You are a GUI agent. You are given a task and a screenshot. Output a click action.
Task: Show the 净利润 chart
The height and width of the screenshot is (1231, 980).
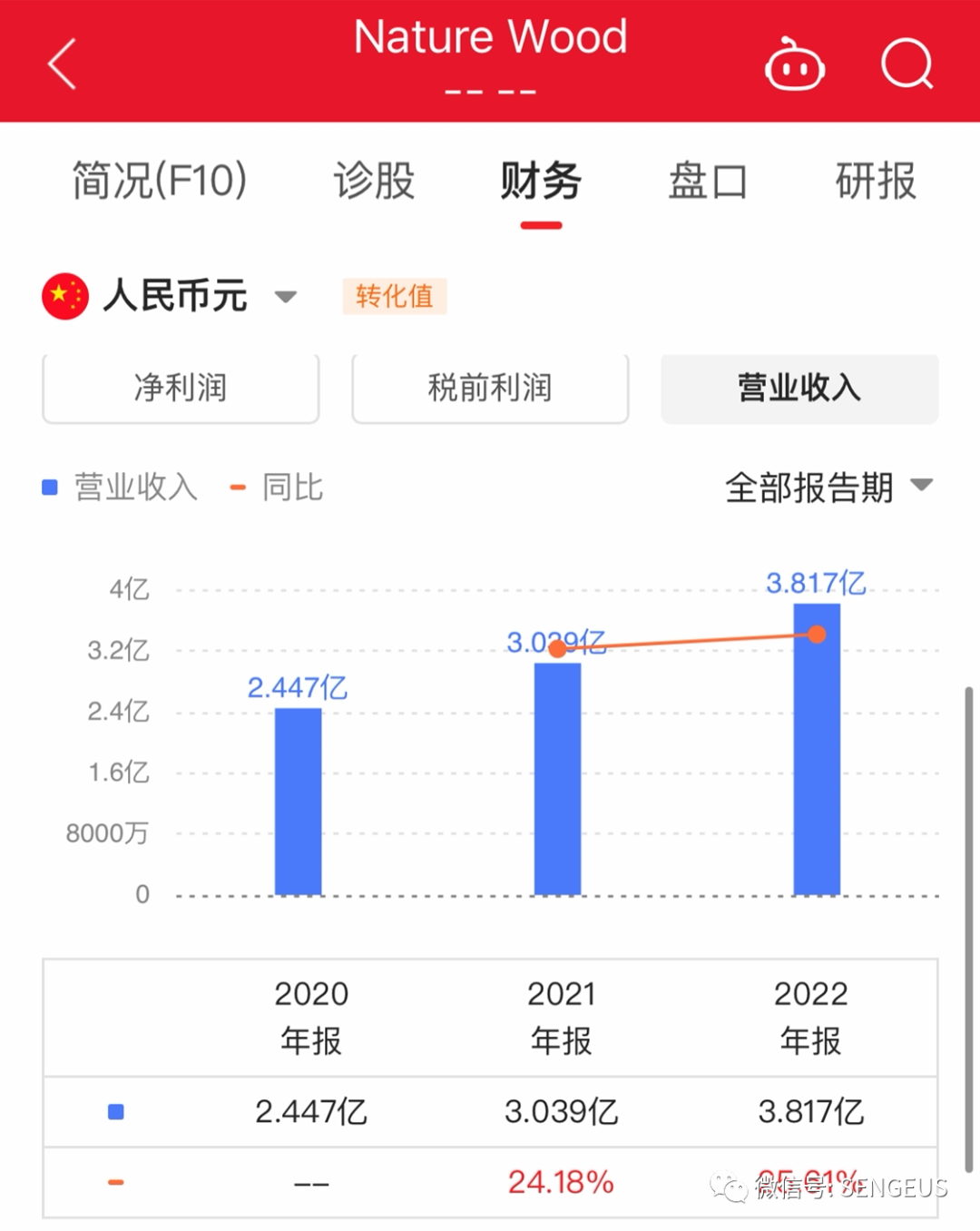[x=181, y=389]
